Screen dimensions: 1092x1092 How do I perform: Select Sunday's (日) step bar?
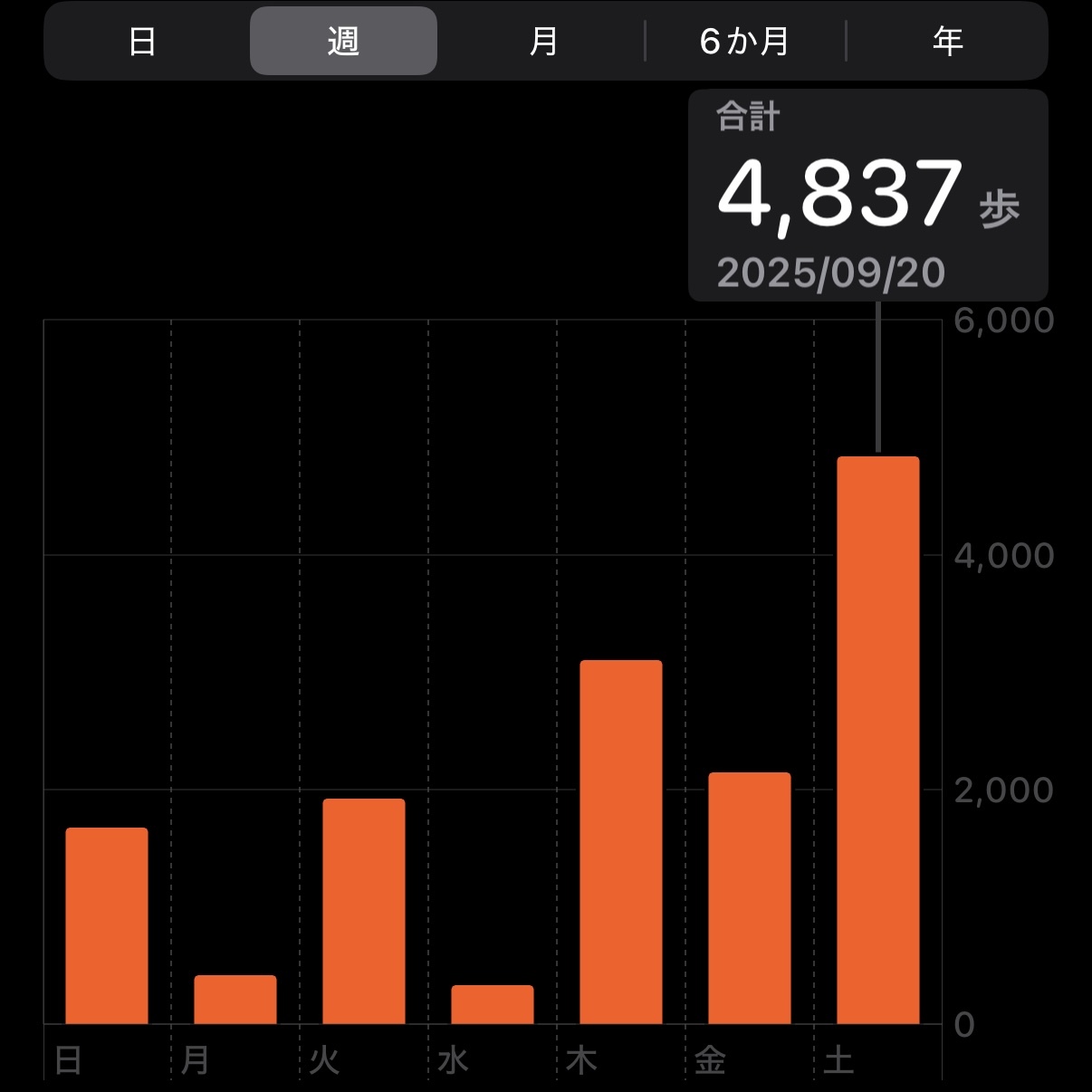pos(107,925)
